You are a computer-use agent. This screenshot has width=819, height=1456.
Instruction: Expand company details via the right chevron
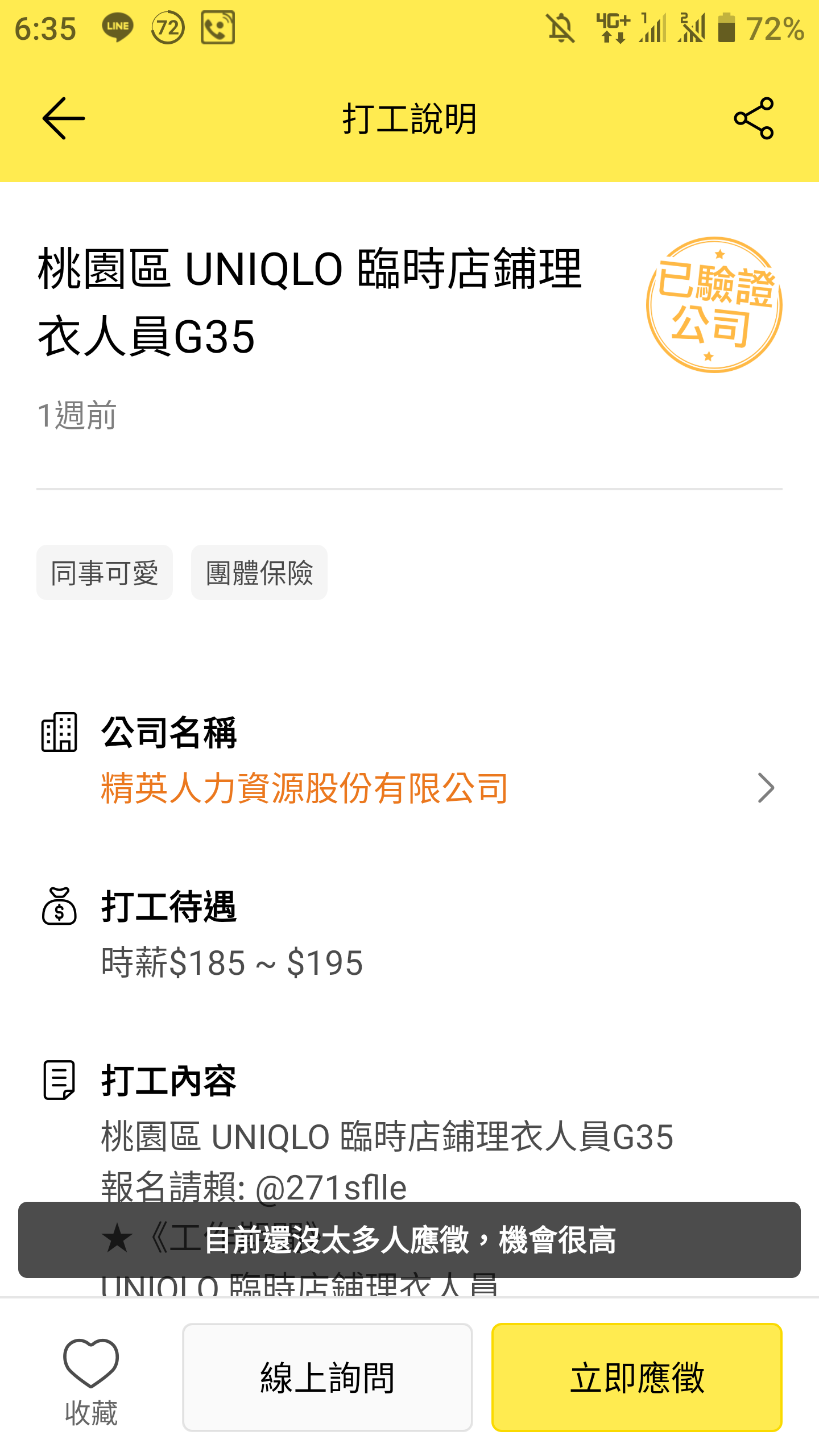[x=767, y=787]
